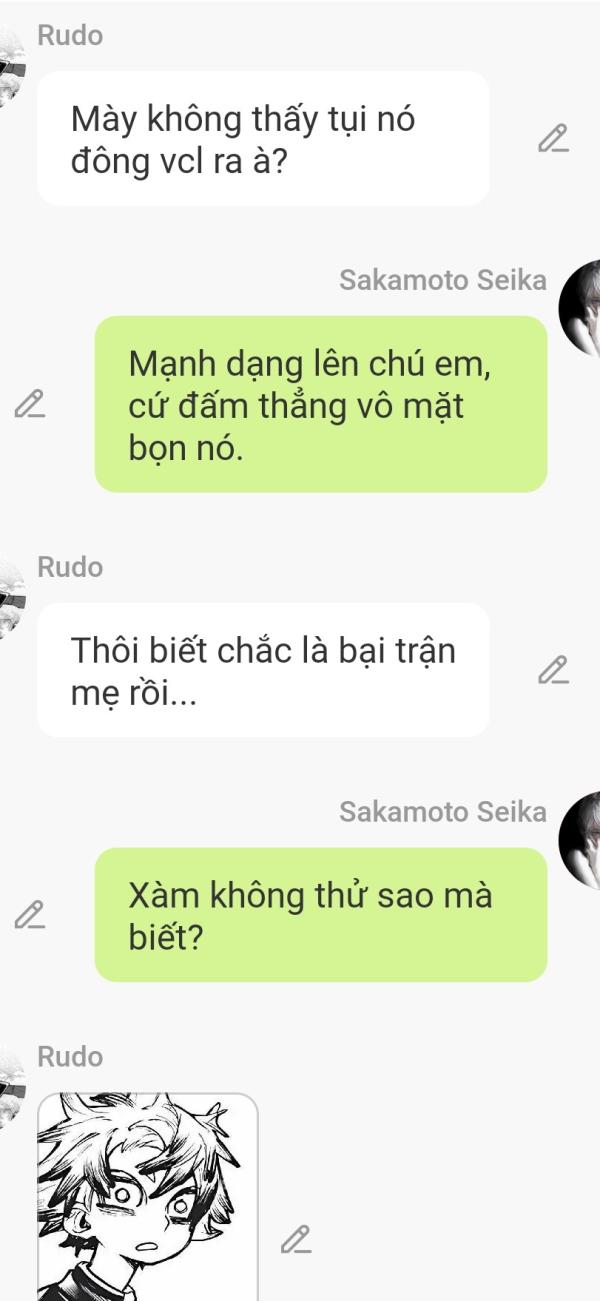Open Rudo's manga image message
This screenshot has height=1301, width=600.
point(147,1195)
